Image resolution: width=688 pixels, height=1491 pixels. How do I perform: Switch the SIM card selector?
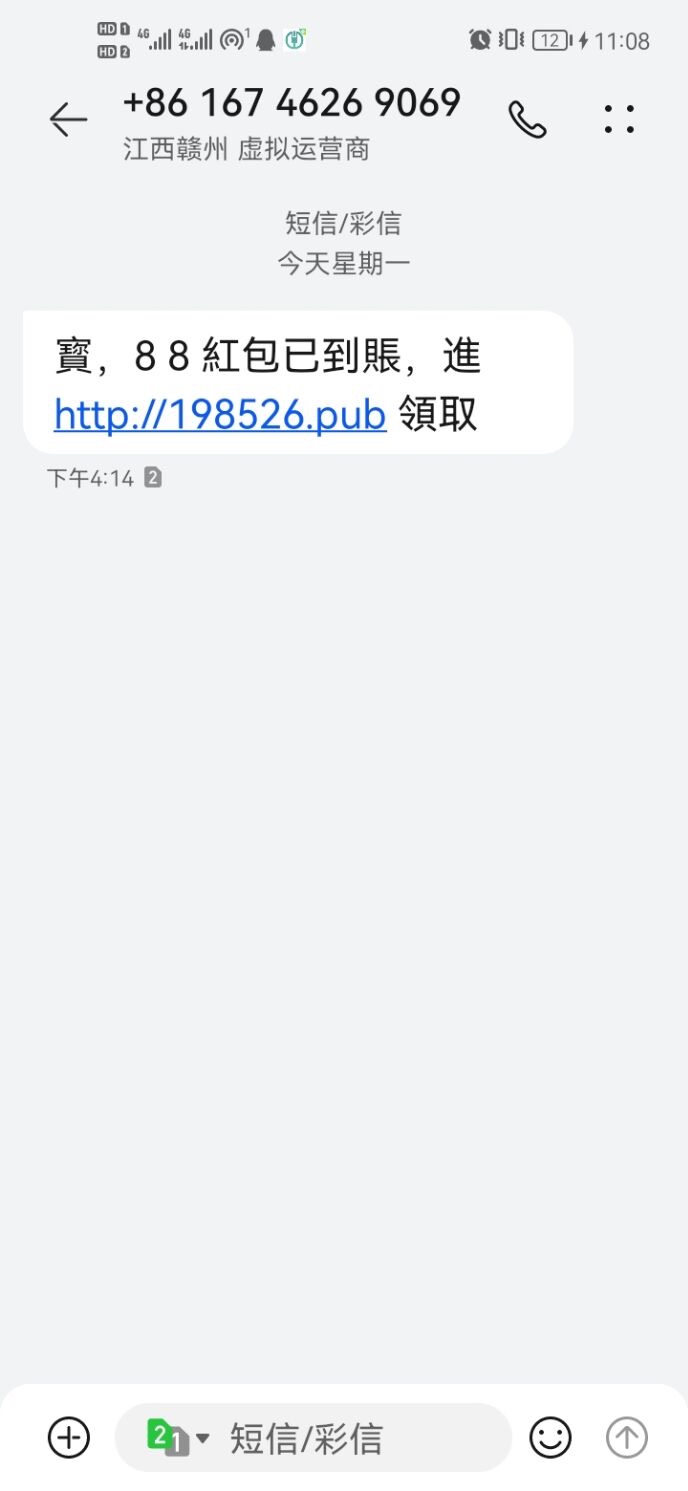[177, 1438]
